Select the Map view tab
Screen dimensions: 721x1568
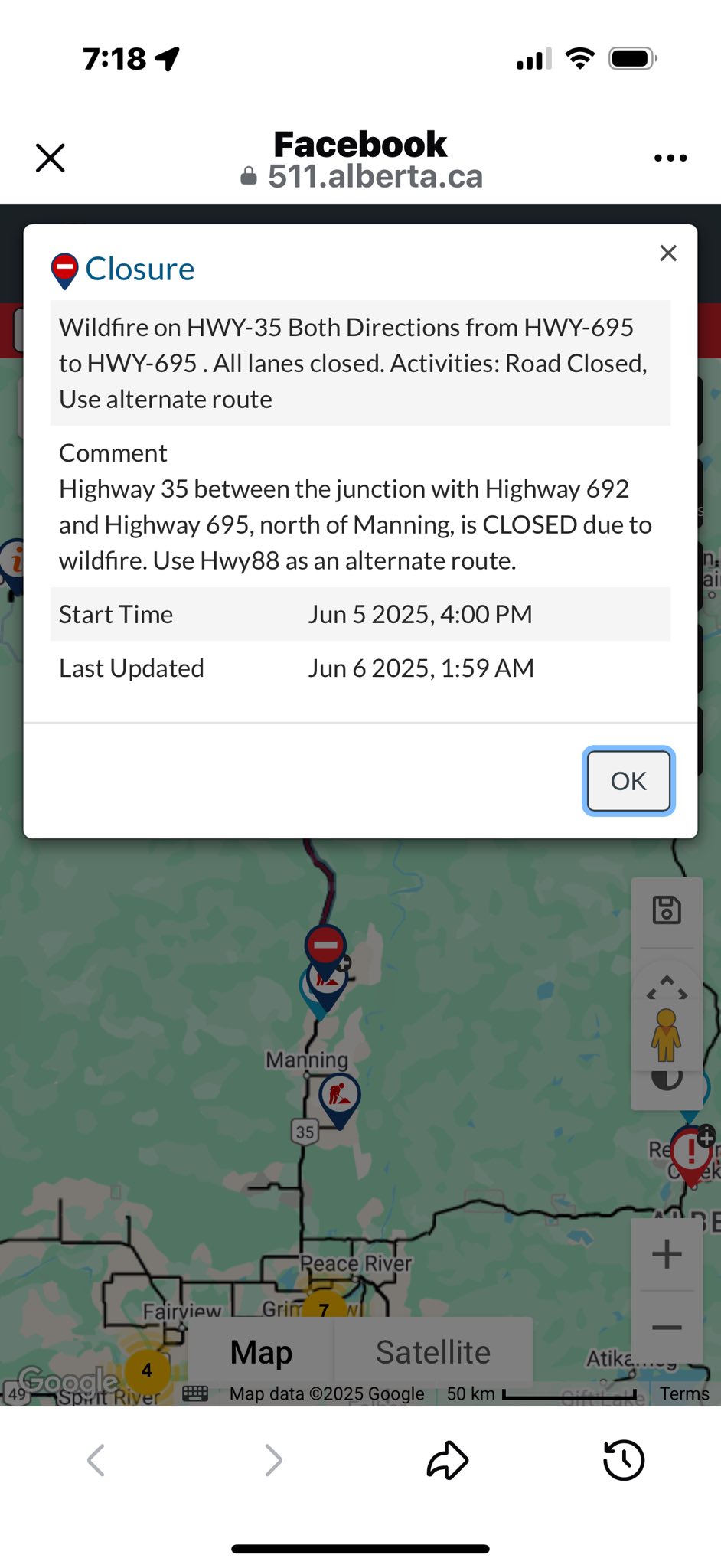[261, 1352]
